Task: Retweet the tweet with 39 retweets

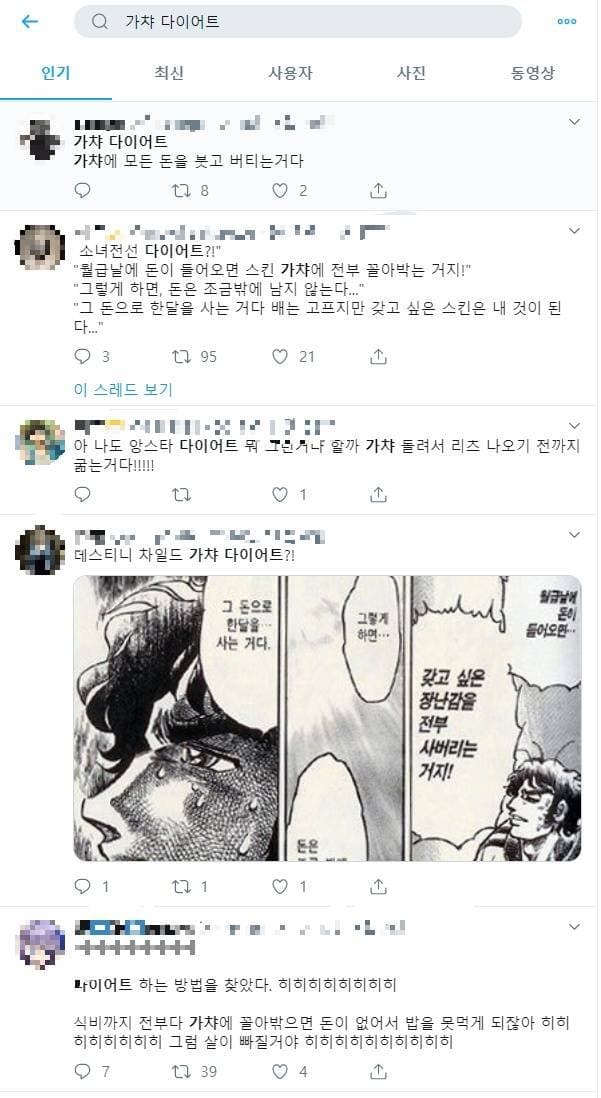Action: [182, 1071]
